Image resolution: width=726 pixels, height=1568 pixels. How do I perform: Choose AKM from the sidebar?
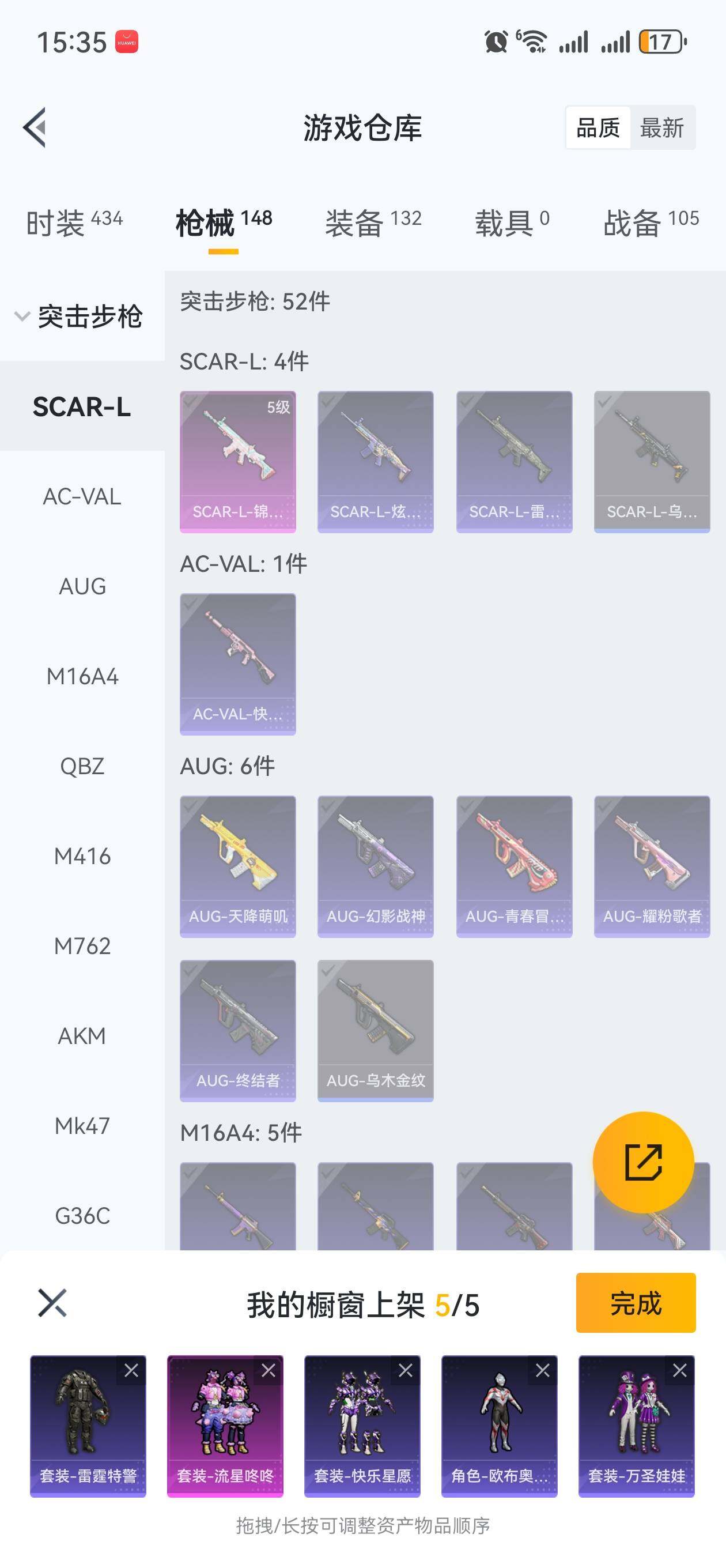(82, 1035)
